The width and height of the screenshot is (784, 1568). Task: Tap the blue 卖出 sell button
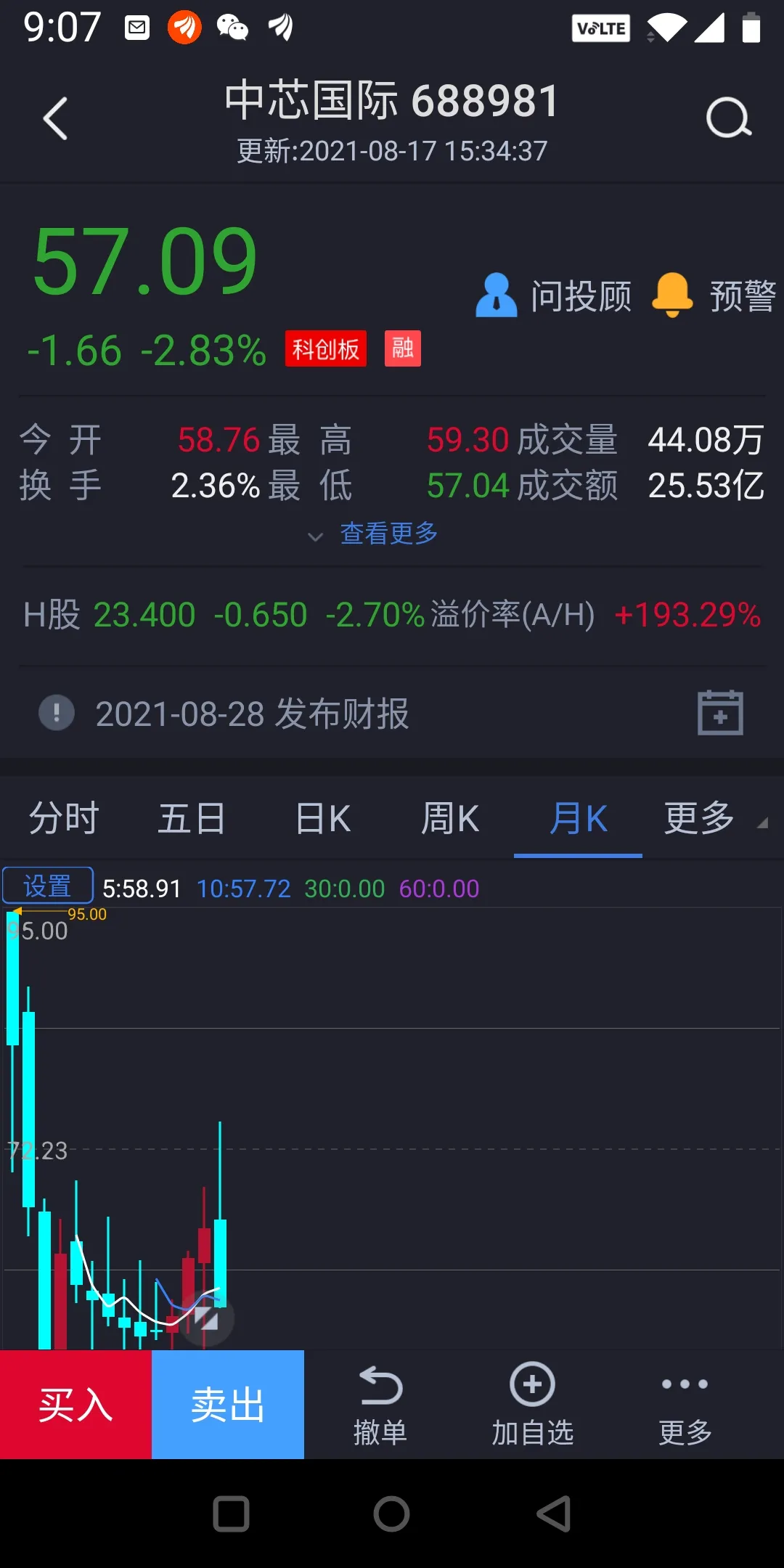(228, 1405)
